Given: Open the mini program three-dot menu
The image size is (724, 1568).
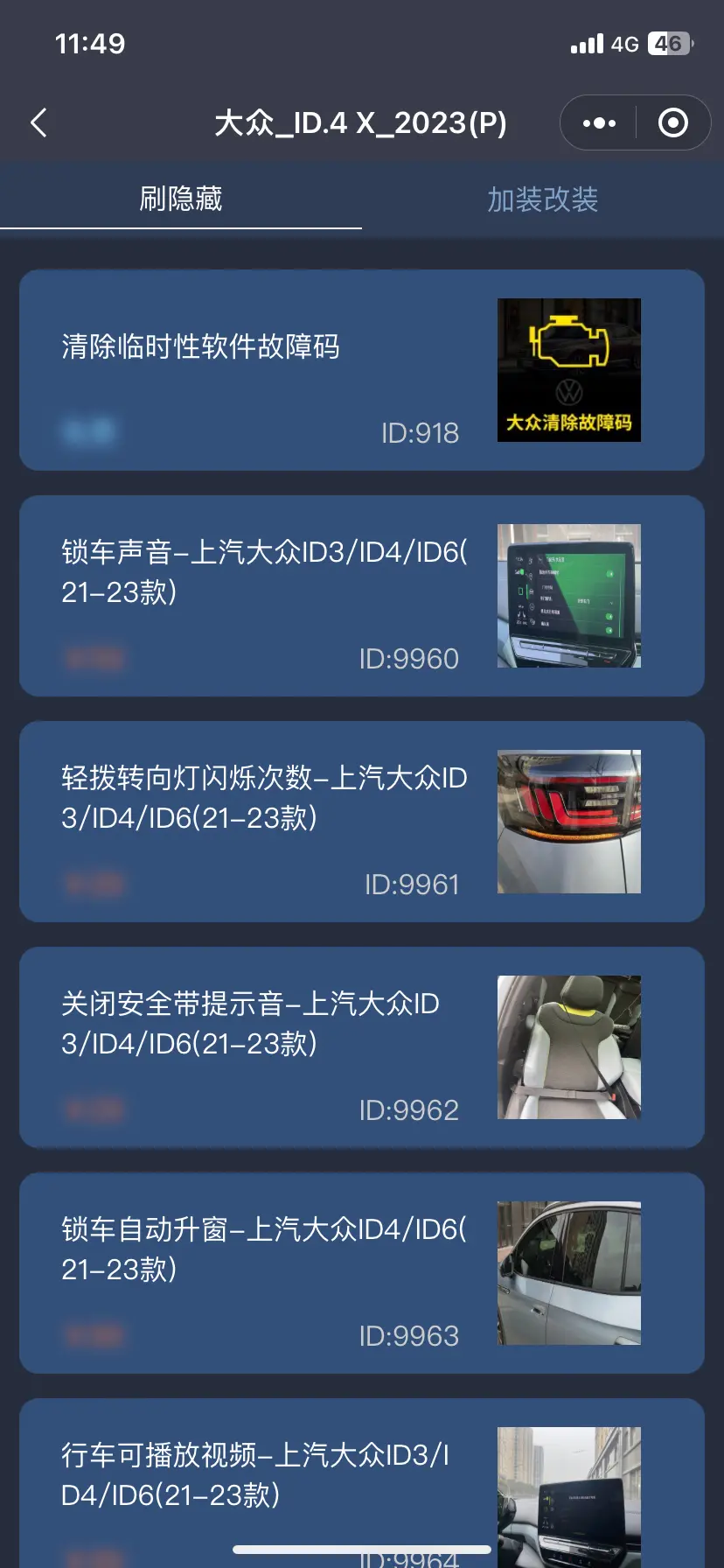Looking at the screenshot, I should (599, 122).
